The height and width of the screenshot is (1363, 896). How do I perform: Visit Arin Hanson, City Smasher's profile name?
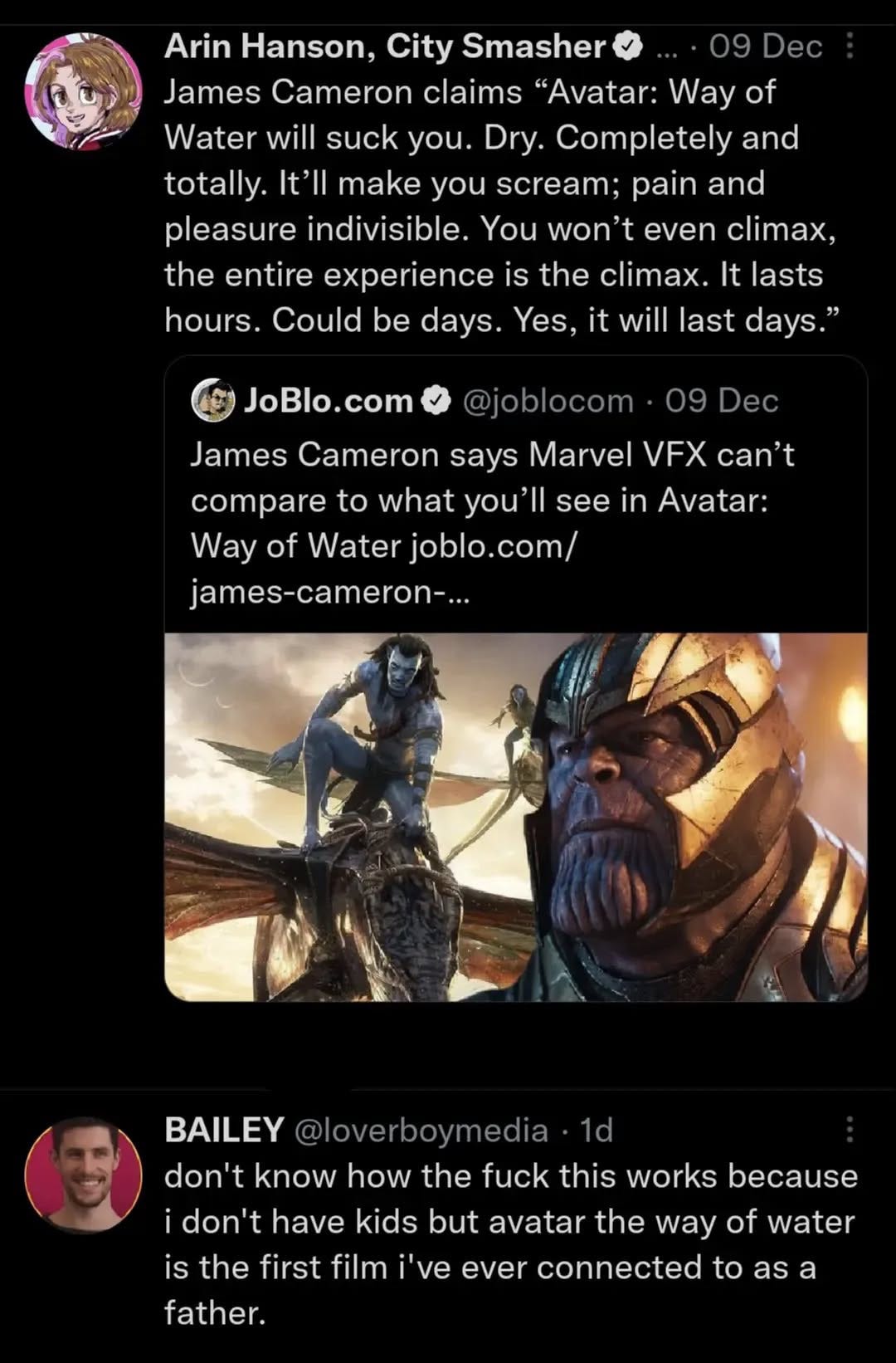pos(385,46)
